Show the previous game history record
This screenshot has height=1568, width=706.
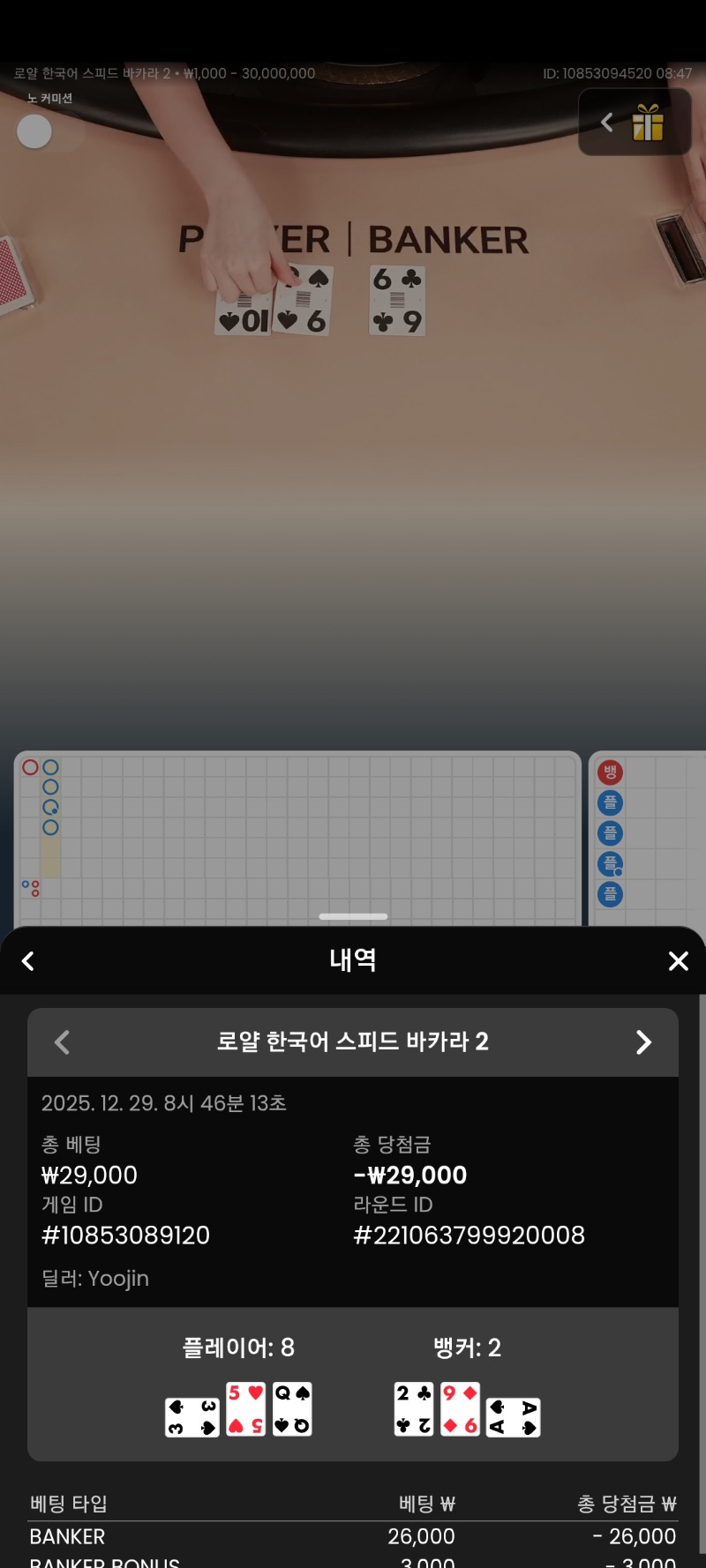click(x=62, y=1042)
